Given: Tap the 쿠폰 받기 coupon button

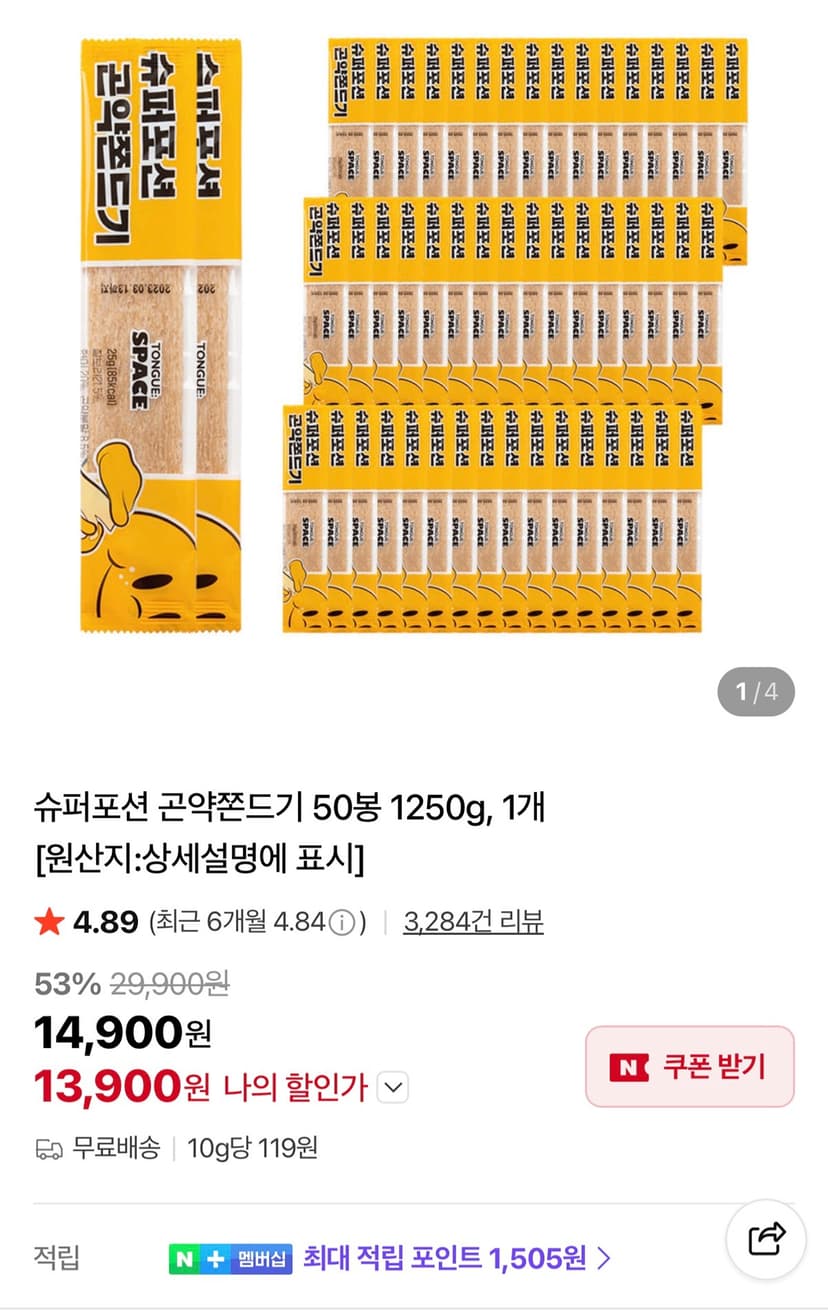Looking at the screenshot, I should point(689,1066).
